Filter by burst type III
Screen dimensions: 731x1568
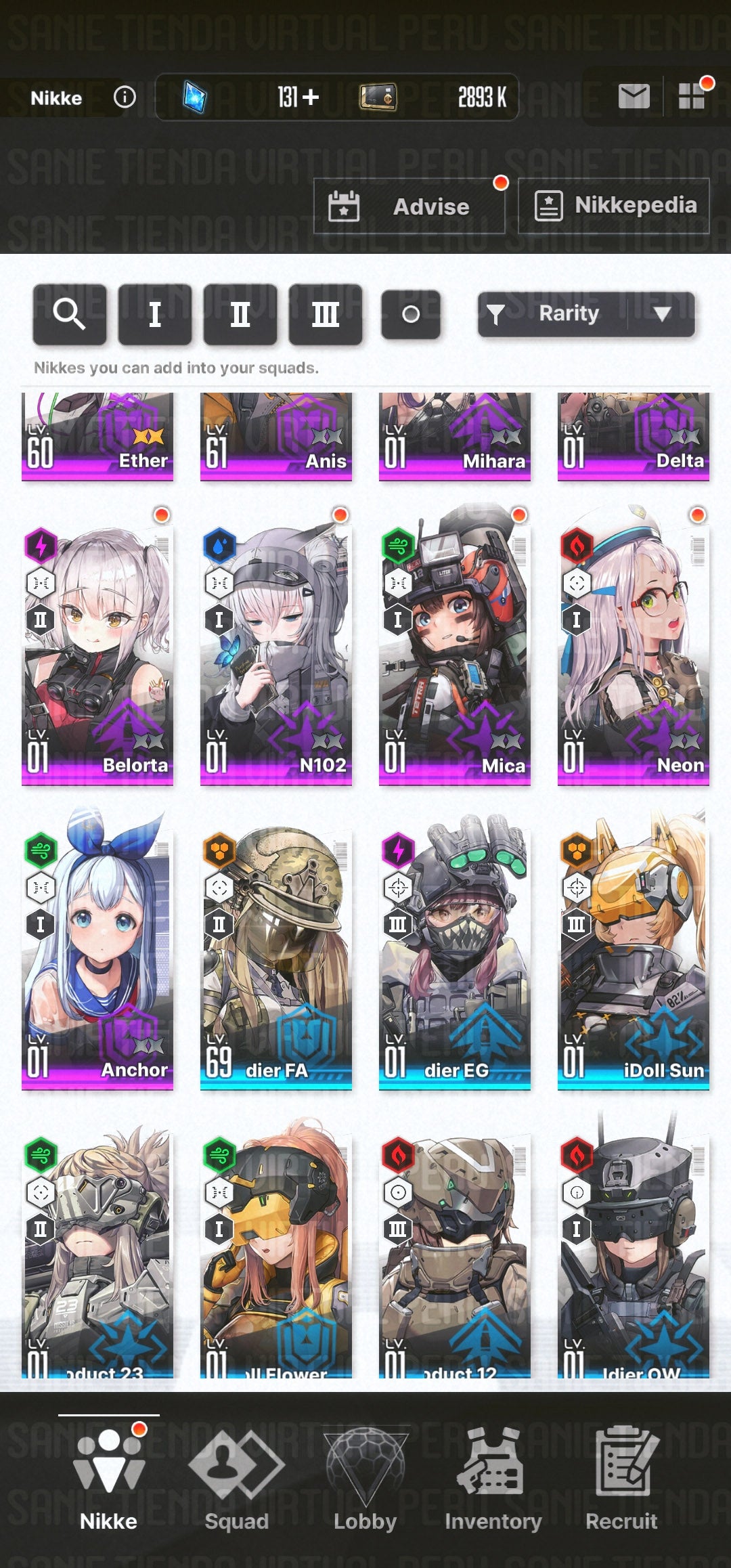tap(325, 314)
